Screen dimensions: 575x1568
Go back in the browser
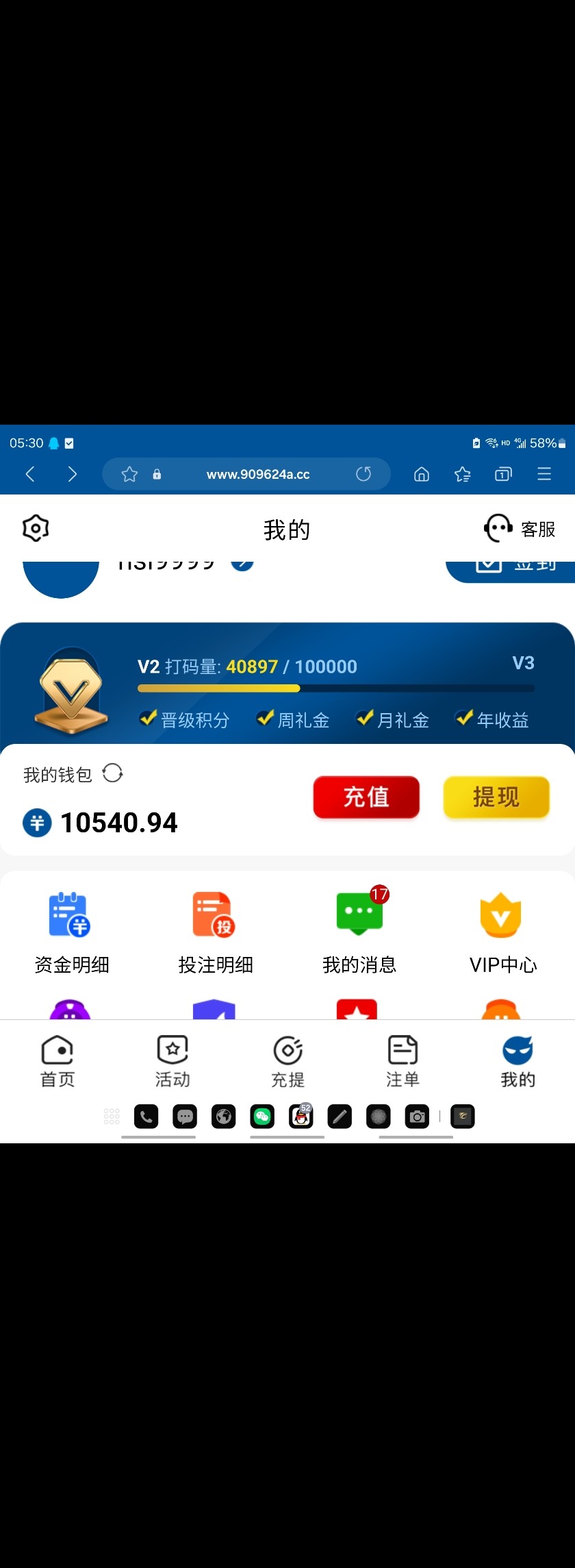point(30,474)
